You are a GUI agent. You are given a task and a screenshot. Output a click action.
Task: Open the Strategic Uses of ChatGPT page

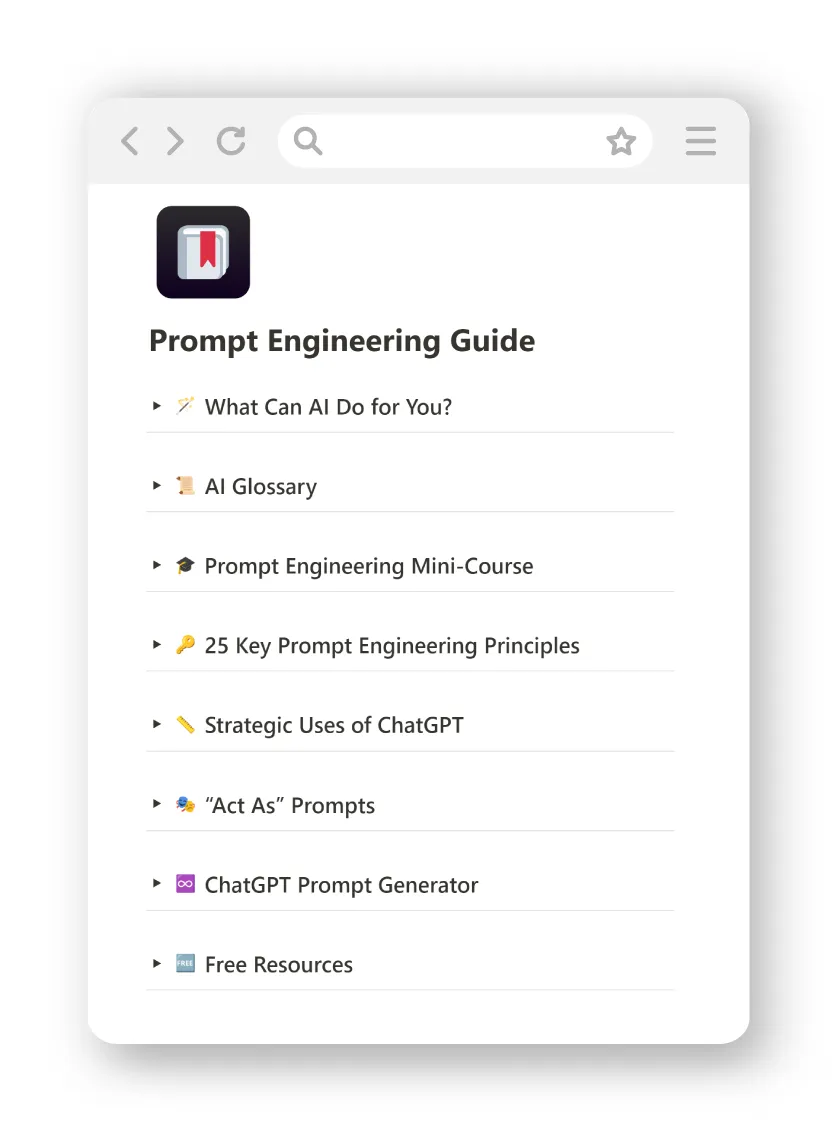click(x=333, y=724)
